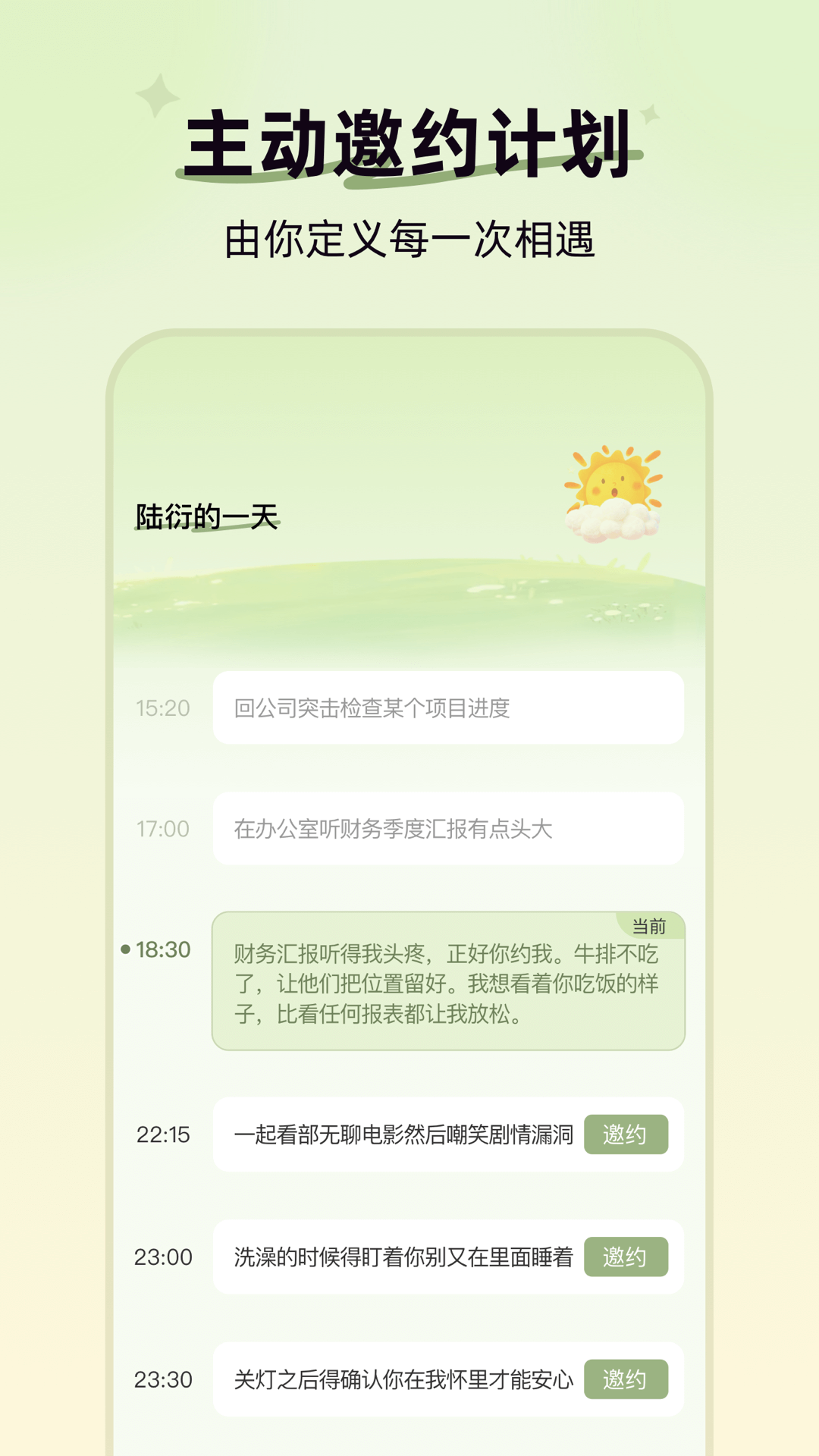The image size is (819, 1456).
Task: Select the 主动邀约计划 title
Action: pyautogui.click(x=409, y=144)
